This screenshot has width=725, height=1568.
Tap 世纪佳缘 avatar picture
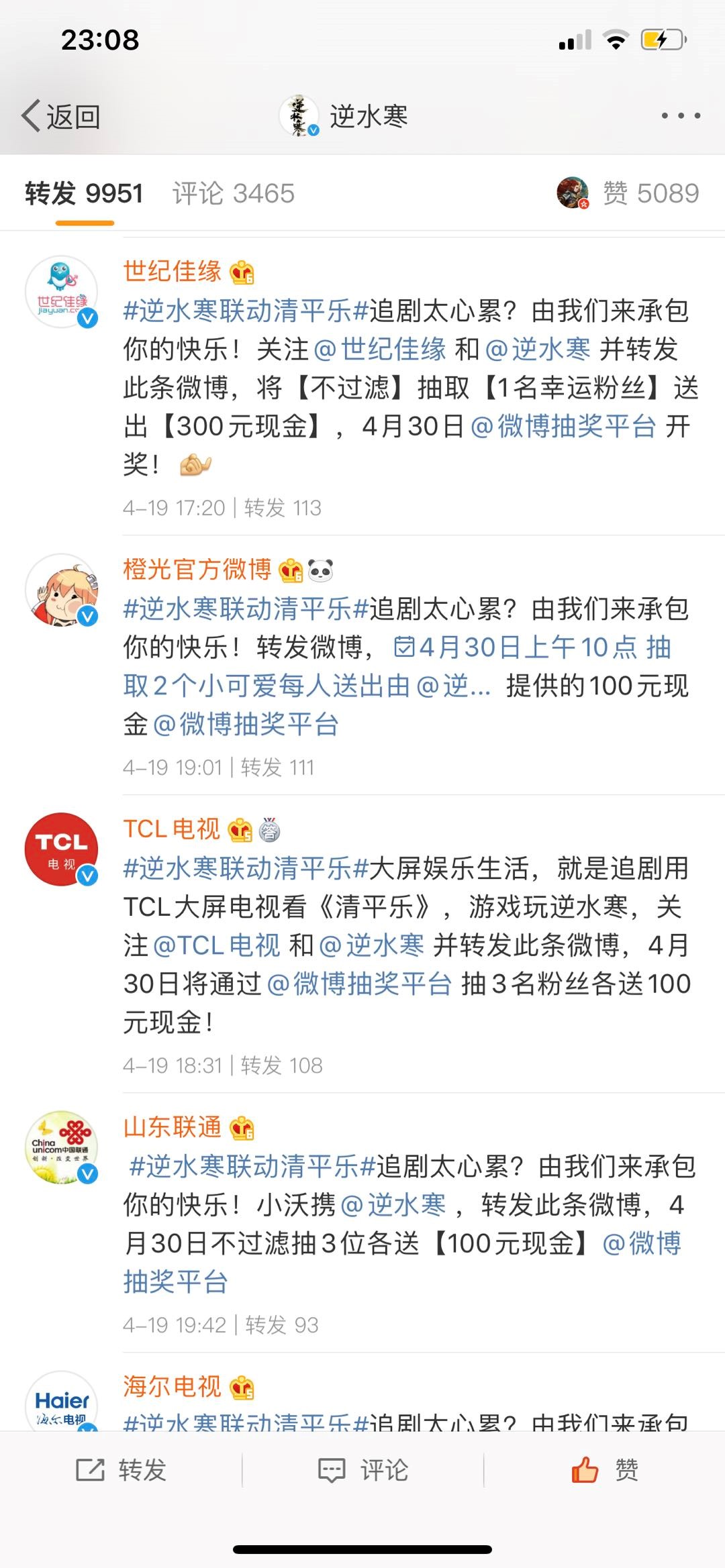pyautogui.click(x=61, y=293)
